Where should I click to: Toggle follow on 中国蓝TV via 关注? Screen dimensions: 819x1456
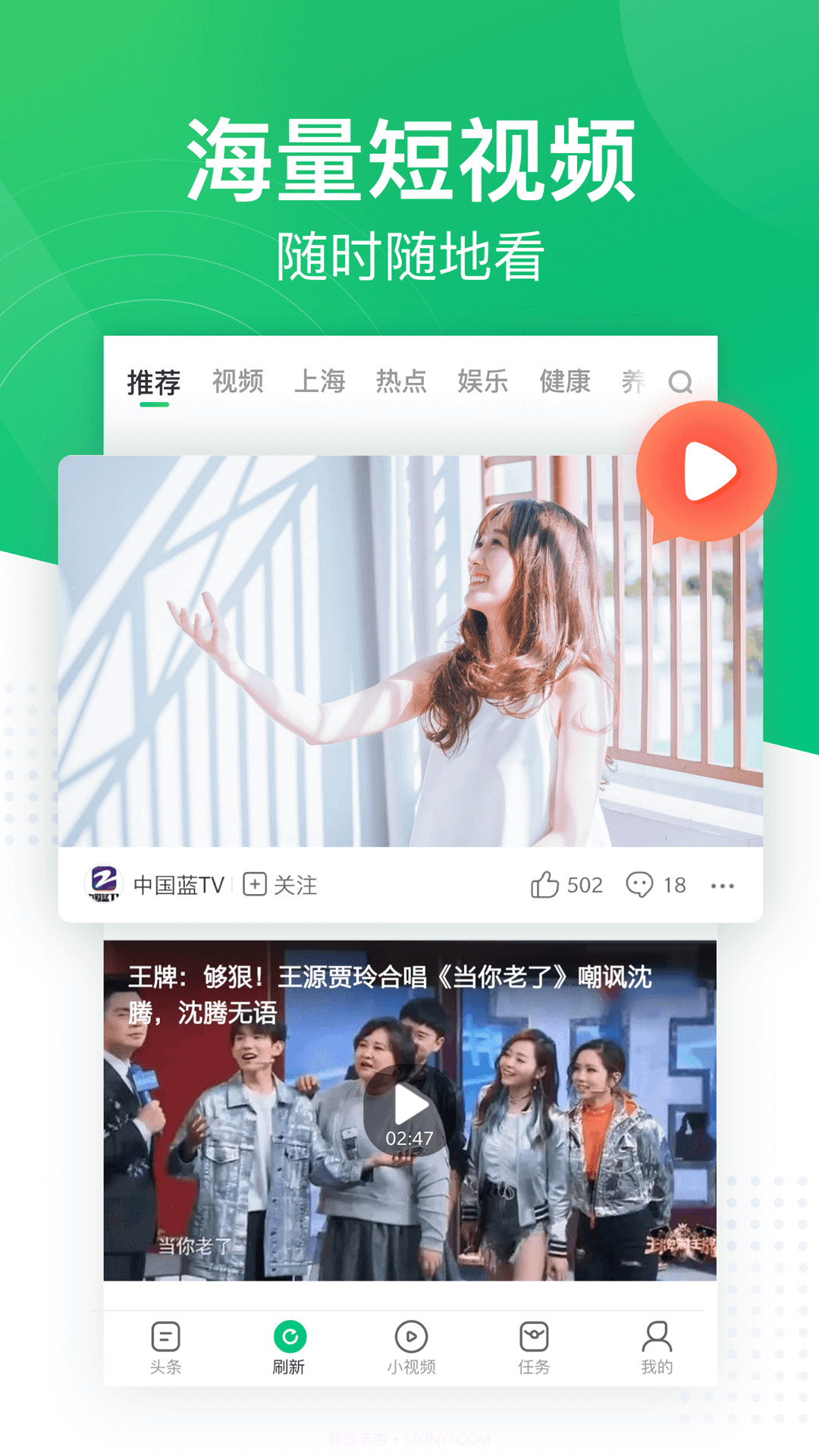pos(282,885)
